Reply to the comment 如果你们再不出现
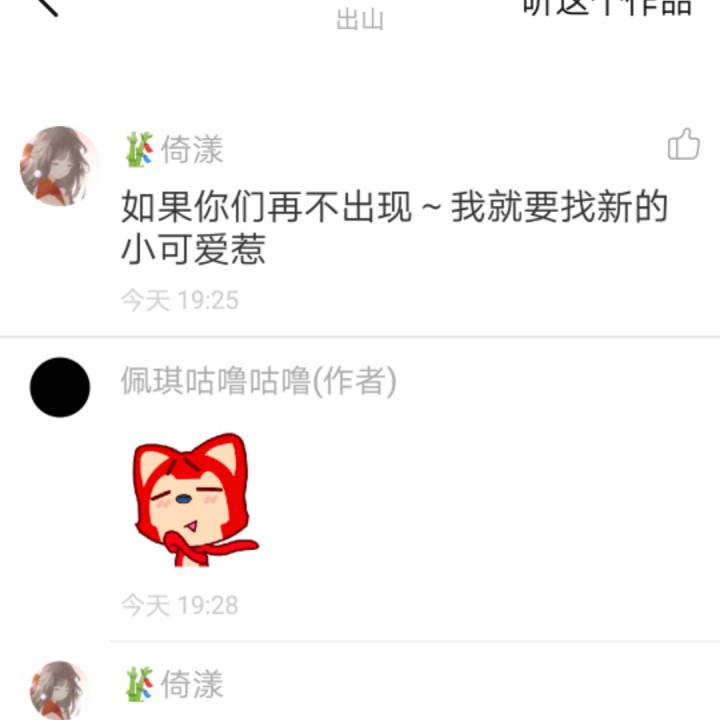Image resolution: width=720 pixels, height=720 pixels. [x=393, y=227]
